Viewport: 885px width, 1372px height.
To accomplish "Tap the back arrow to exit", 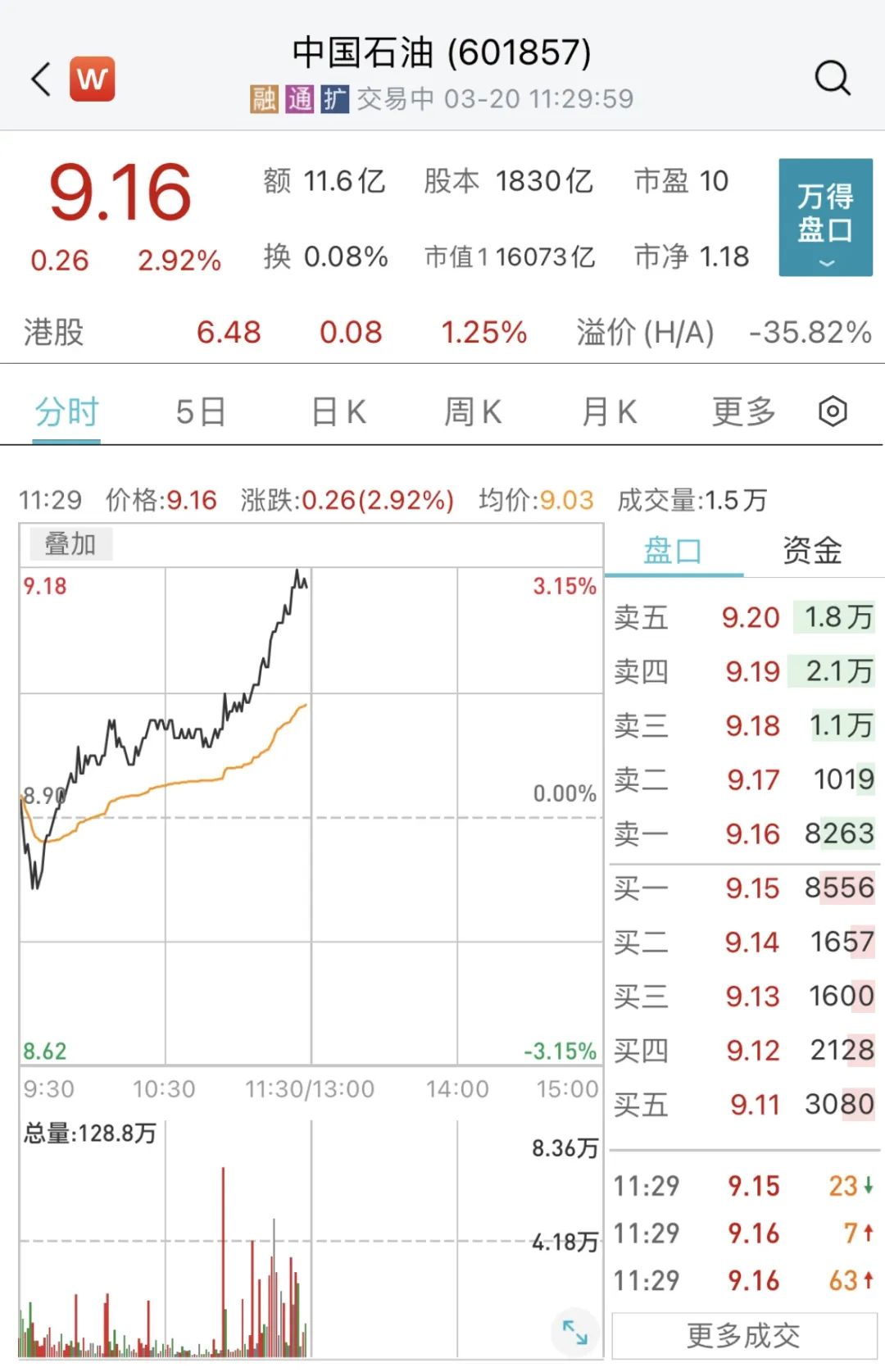I will pyautogui.click(x=39, y=78).
